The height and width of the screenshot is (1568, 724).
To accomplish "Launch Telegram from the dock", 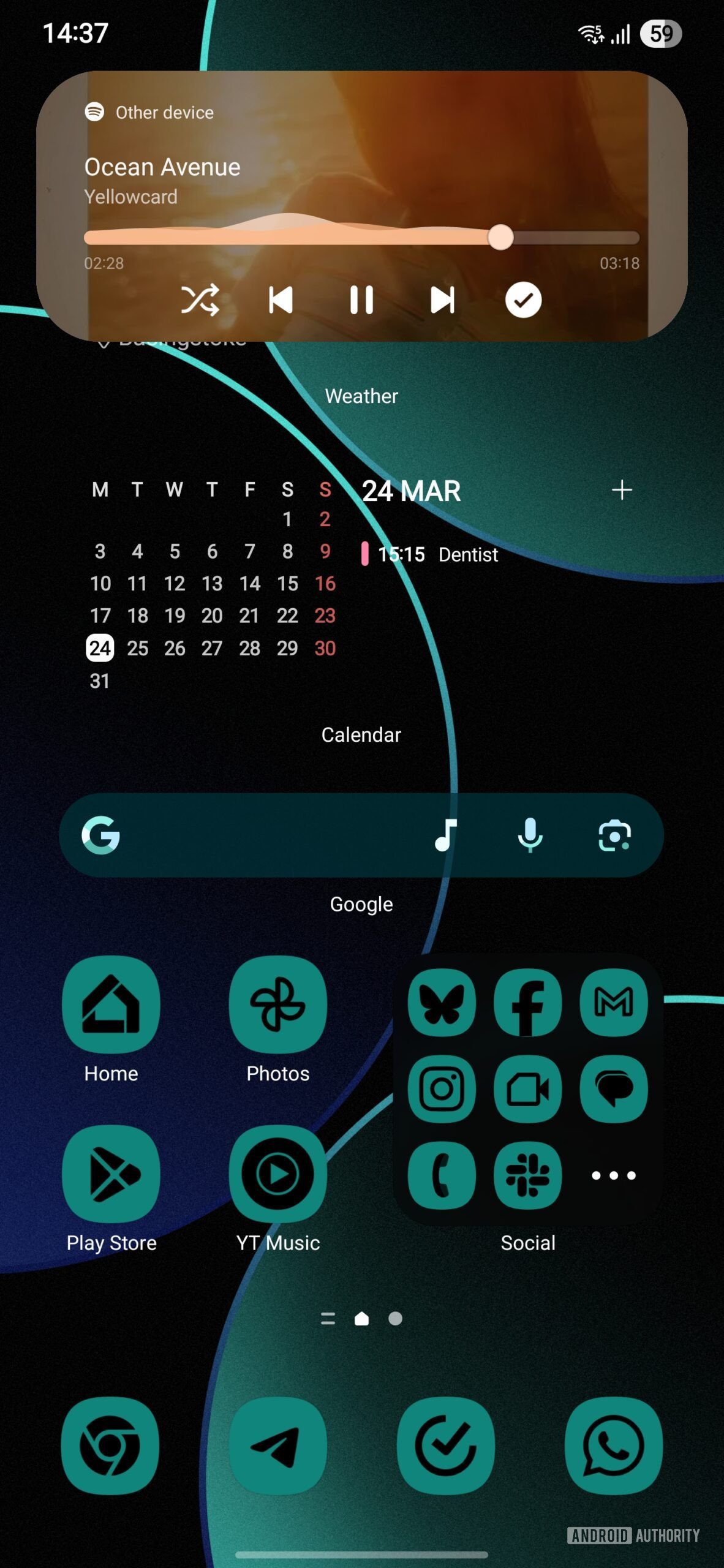I will (x=278, y=1446).
